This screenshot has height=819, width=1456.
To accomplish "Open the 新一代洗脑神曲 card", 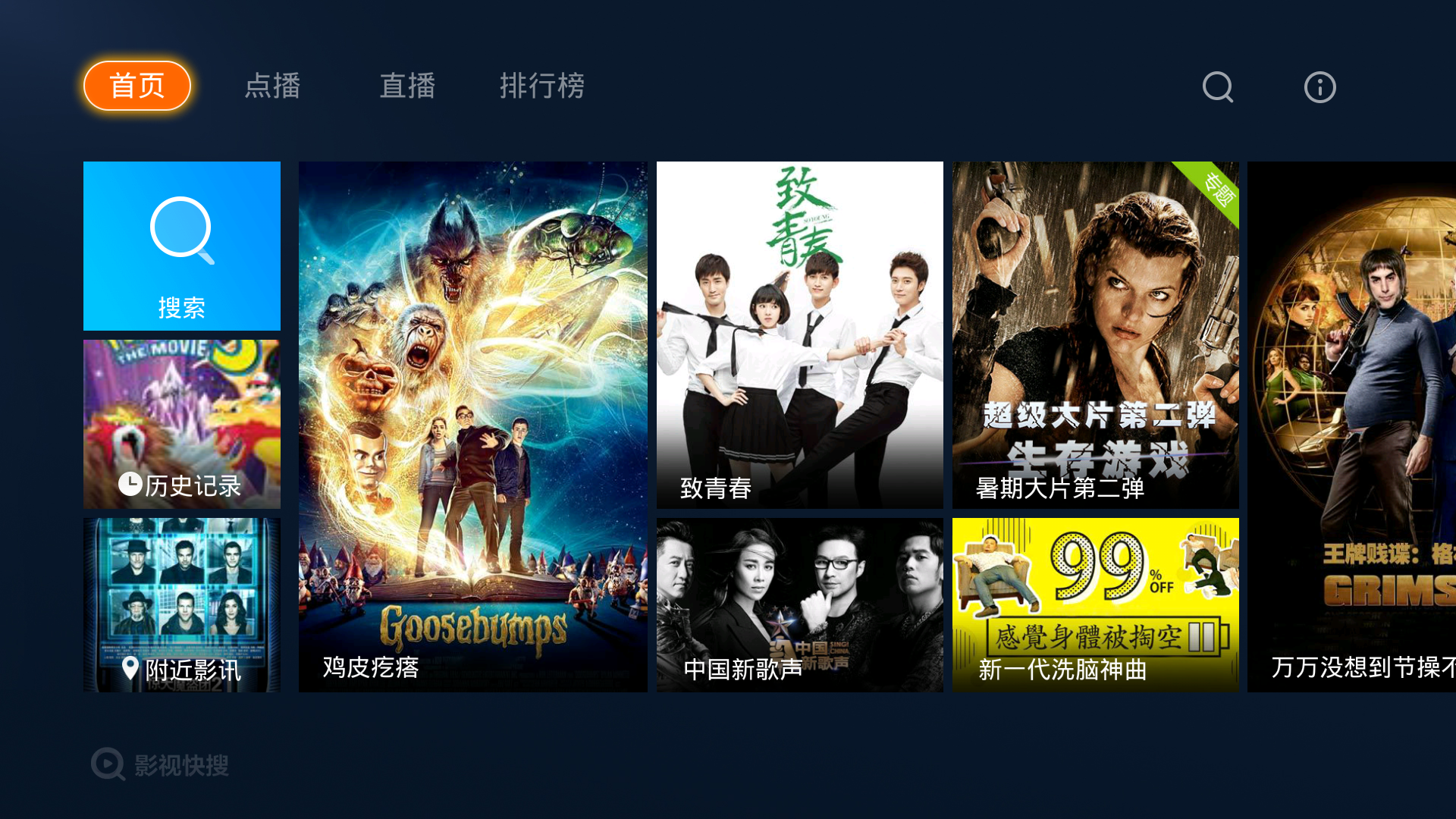I will click(x=1095, y=604).
